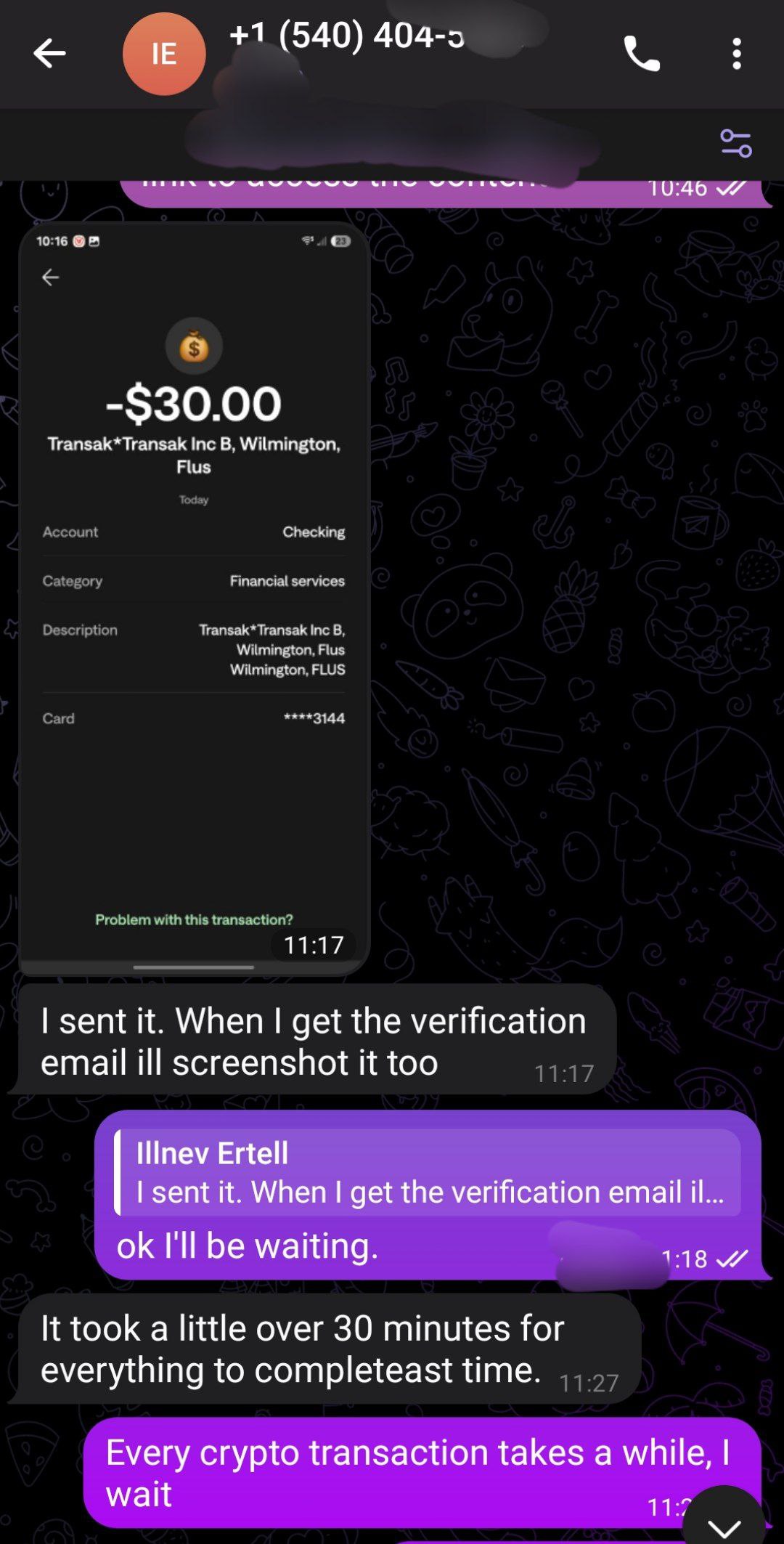This screenshot has width=784, height=1544.
Task: Open the IE contact profile avatar
Action: (164, 54)
